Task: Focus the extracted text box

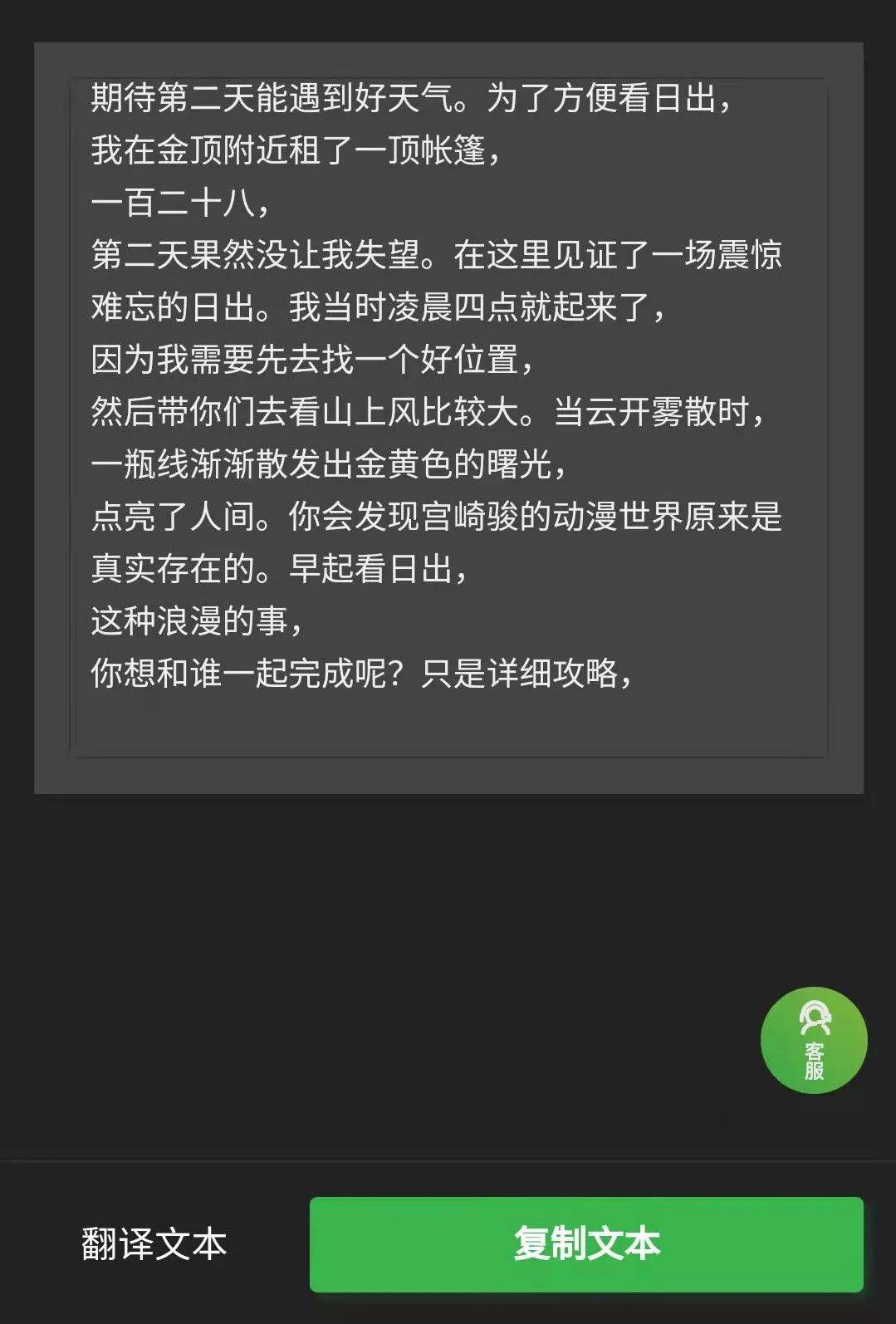Action: [x=448, y=415]
